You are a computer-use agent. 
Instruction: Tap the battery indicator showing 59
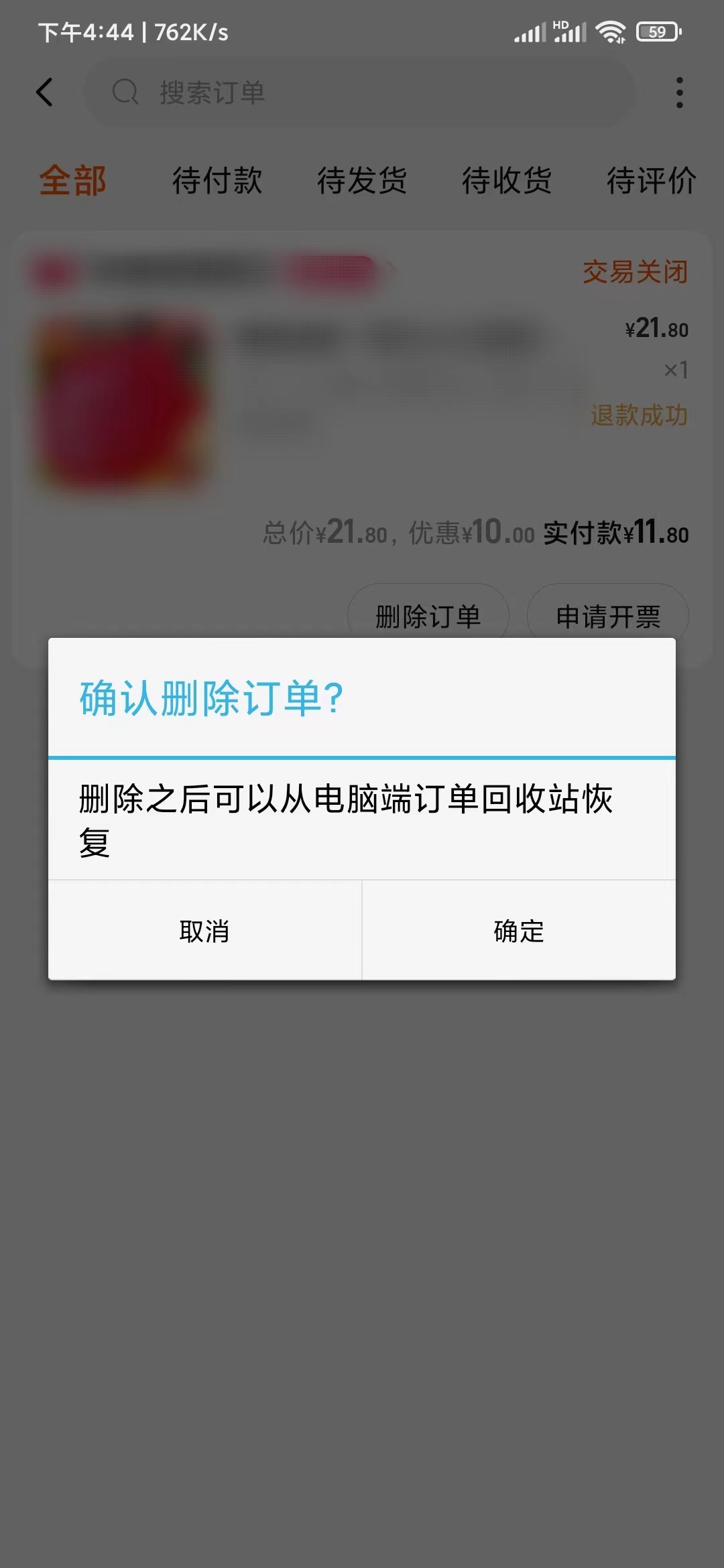tap(658, 31)
